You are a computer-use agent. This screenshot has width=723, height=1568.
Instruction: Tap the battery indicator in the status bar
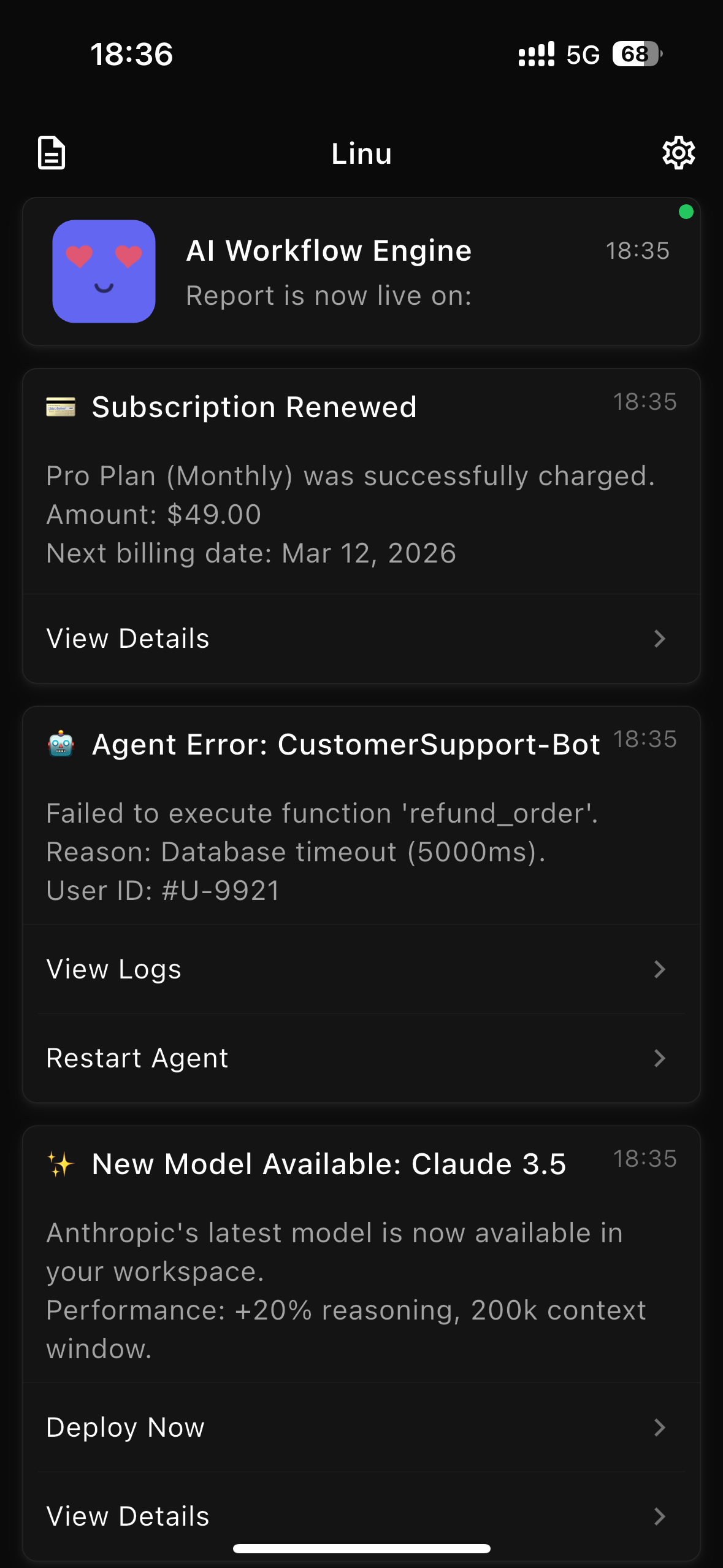[636, 55]
